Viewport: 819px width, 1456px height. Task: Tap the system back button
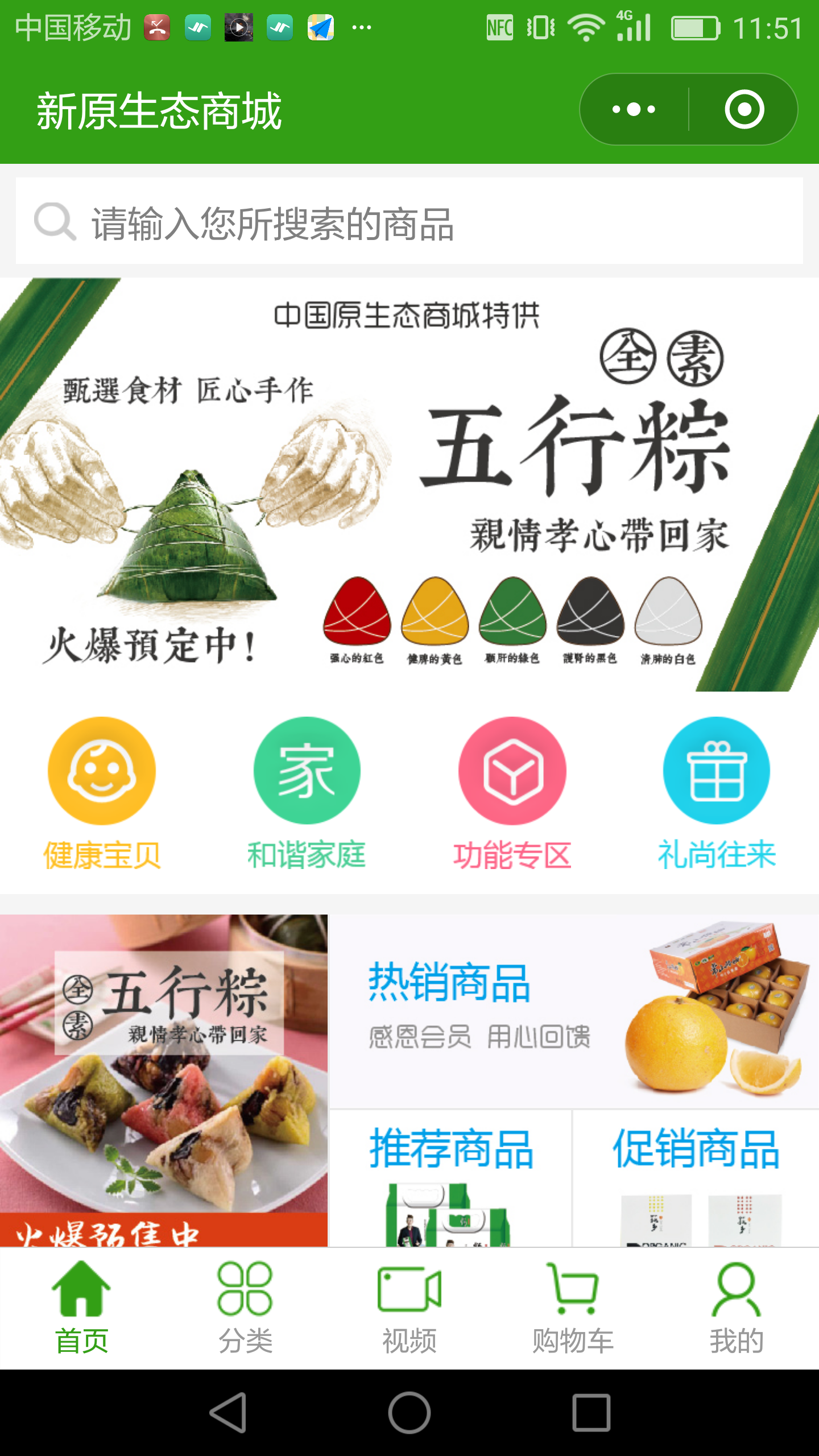[227, 1412]
